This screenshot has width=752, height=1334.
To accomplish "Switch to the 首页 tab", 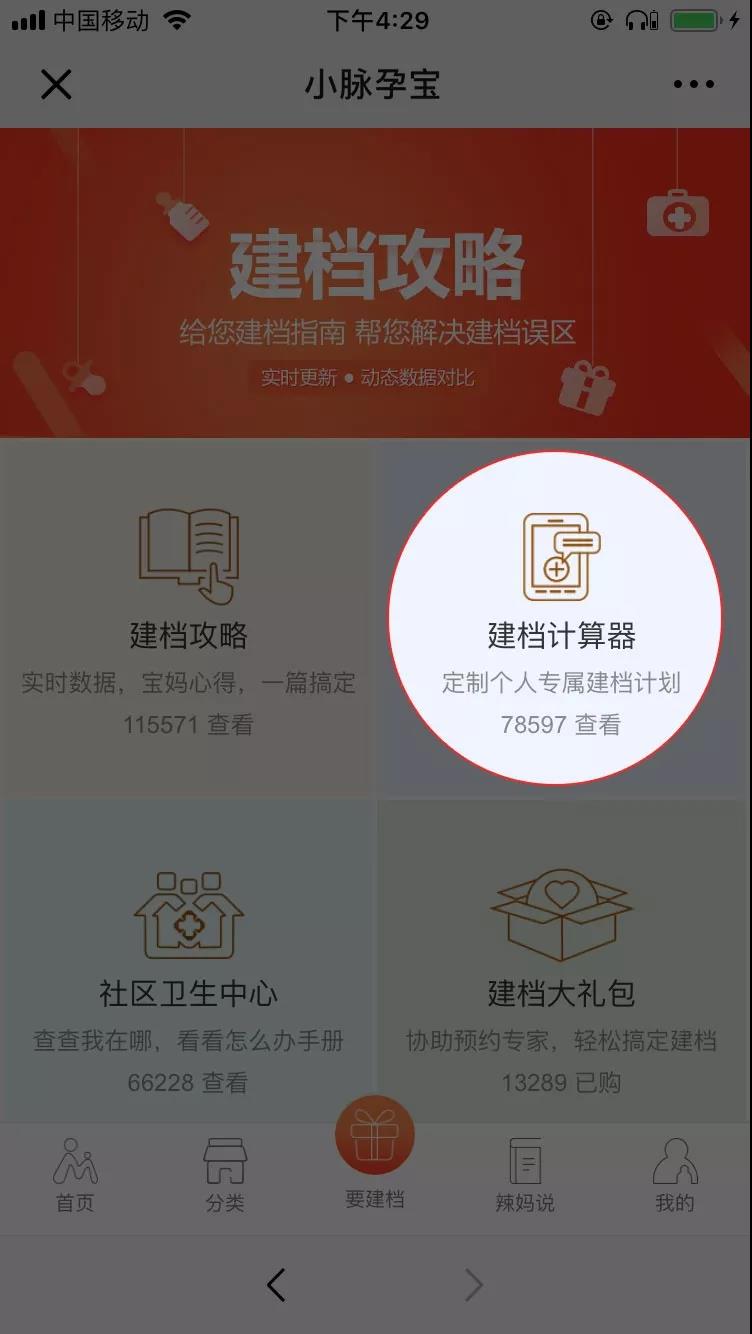I will coord(75,1175).
